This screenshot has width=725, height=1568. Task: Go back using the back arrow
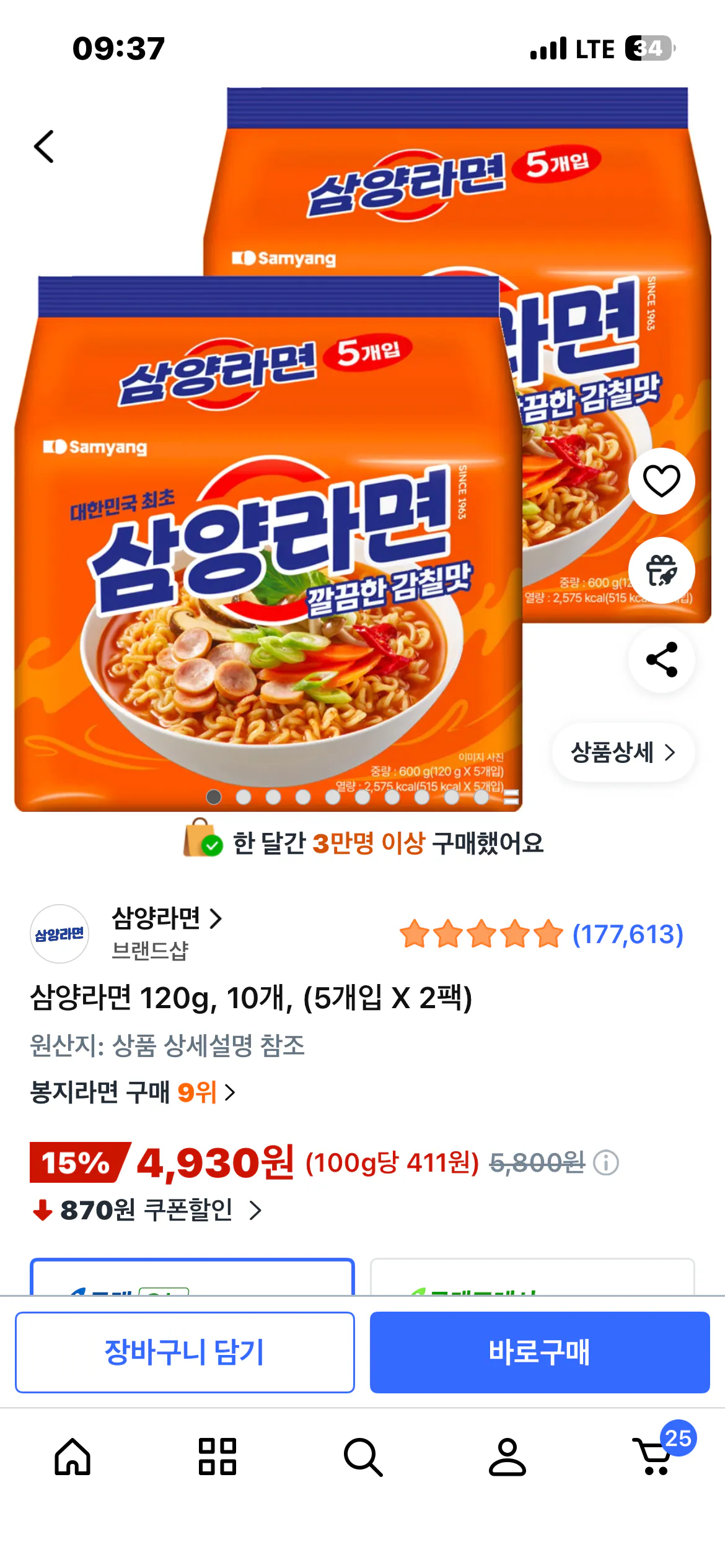point(43,146)
